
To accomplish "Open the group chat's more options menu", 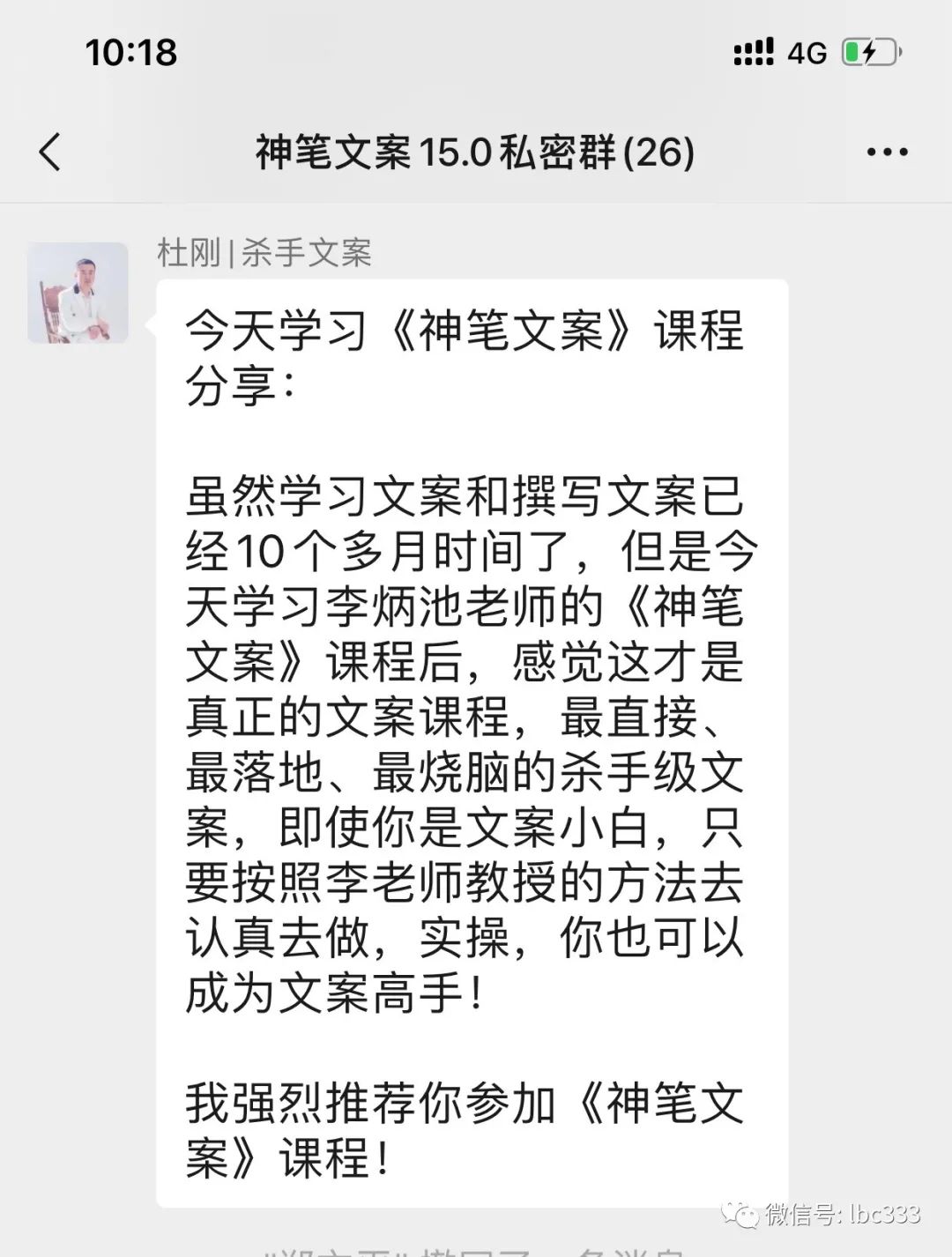I will (887, 152).
